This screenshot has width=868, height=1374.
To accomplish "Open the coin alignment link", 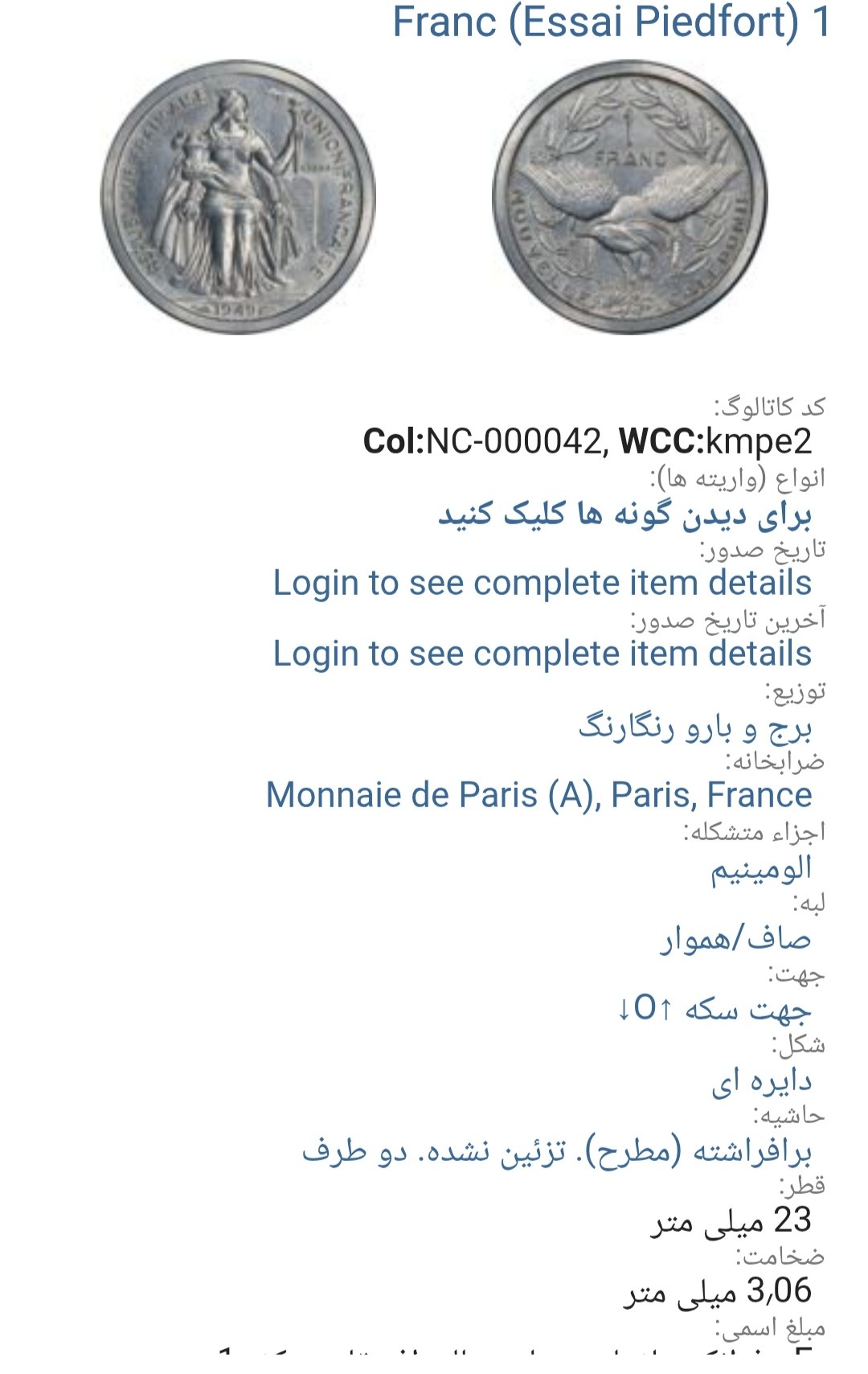I will 714,1008.
